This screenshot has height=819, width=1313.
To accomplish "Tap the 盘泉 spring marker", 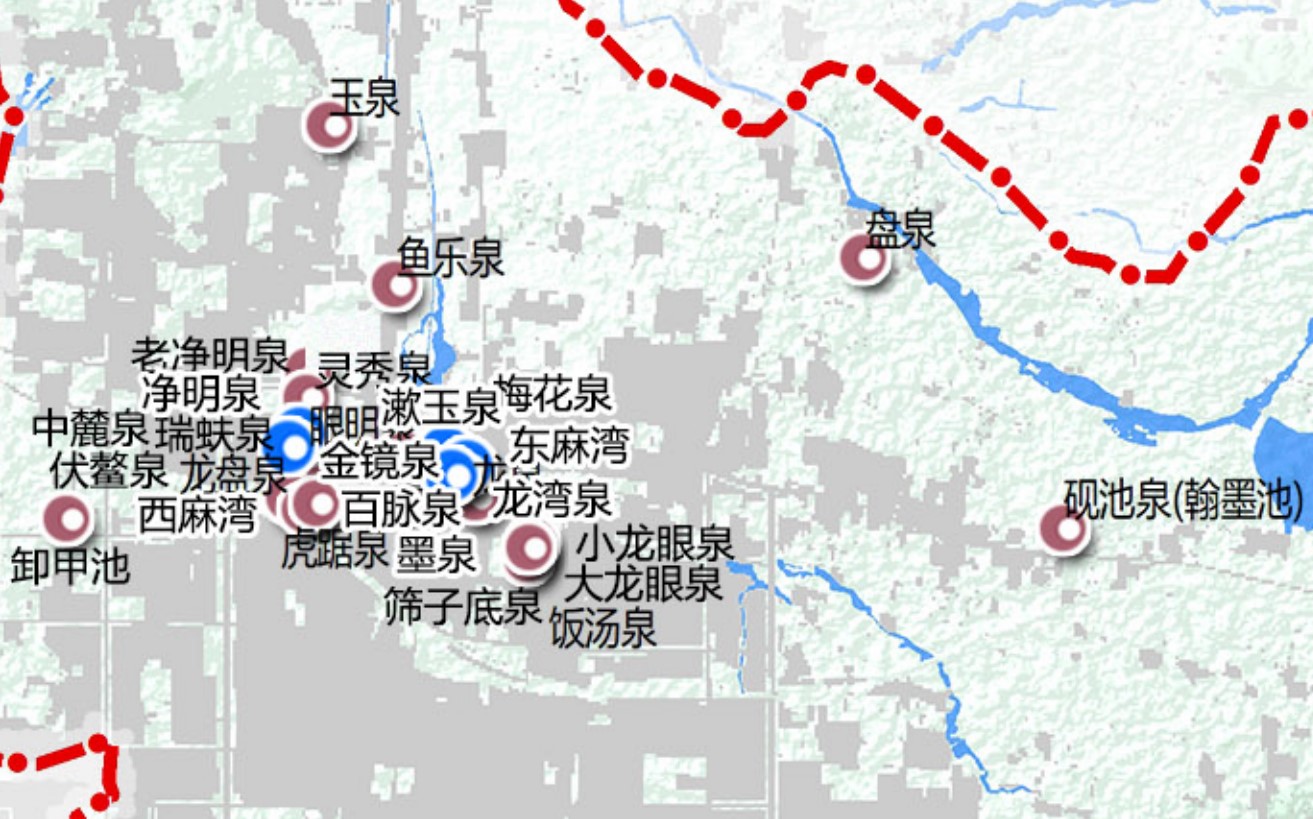I will [866, 259].
